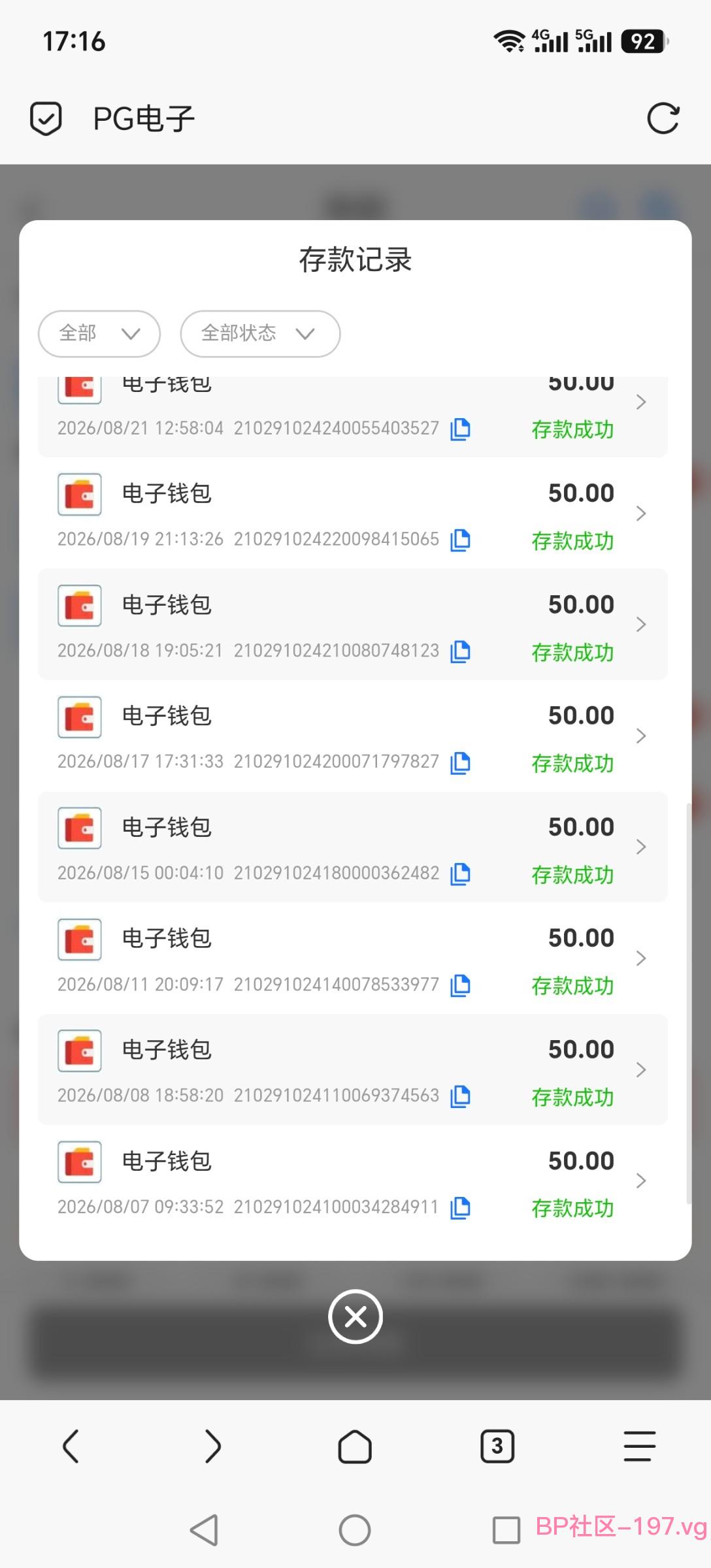Expand the 全部 type filter dropdown

tap(99, 333)
